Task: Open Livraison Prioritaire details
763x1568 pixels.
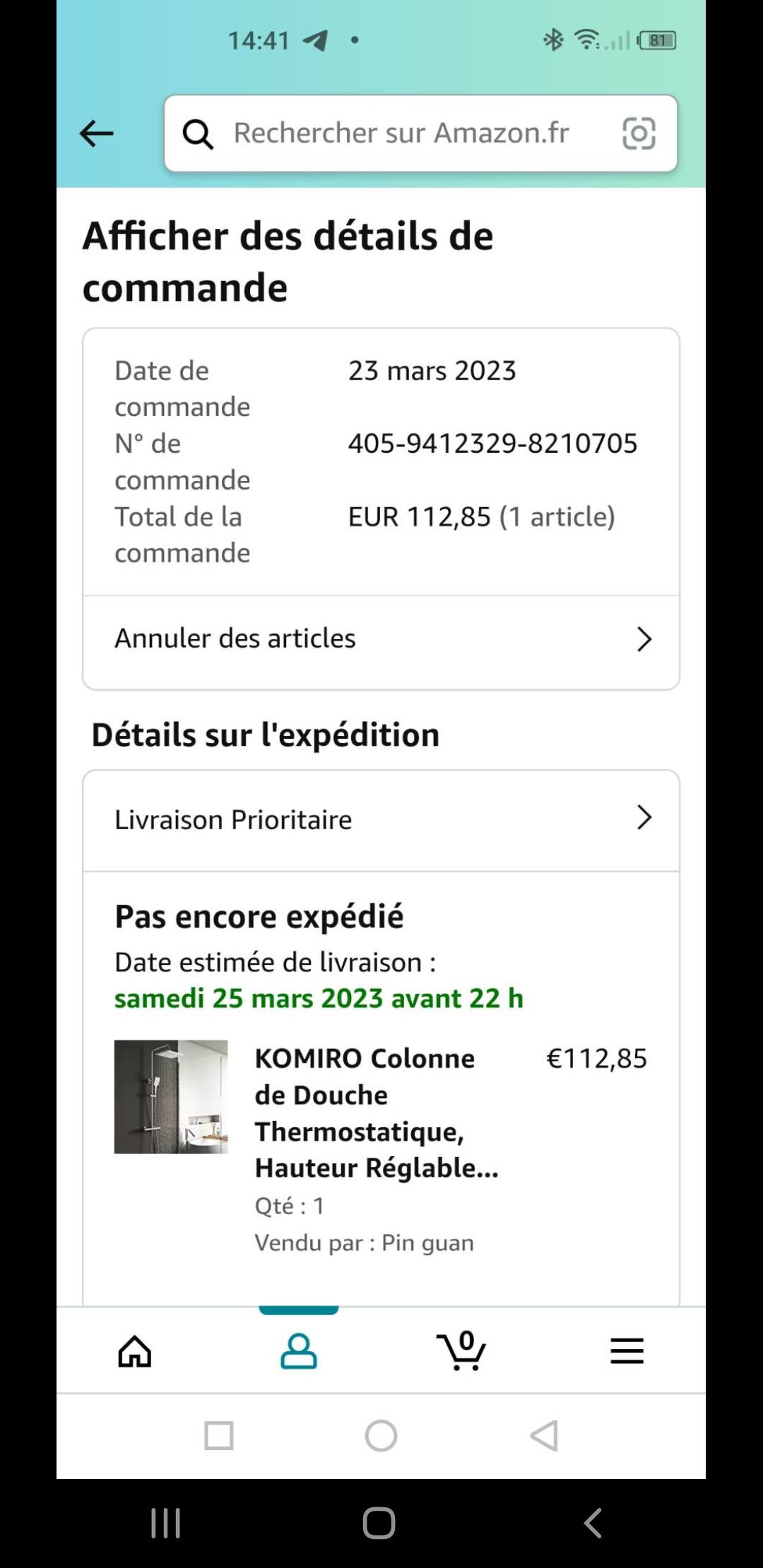Action: (381, 820)
